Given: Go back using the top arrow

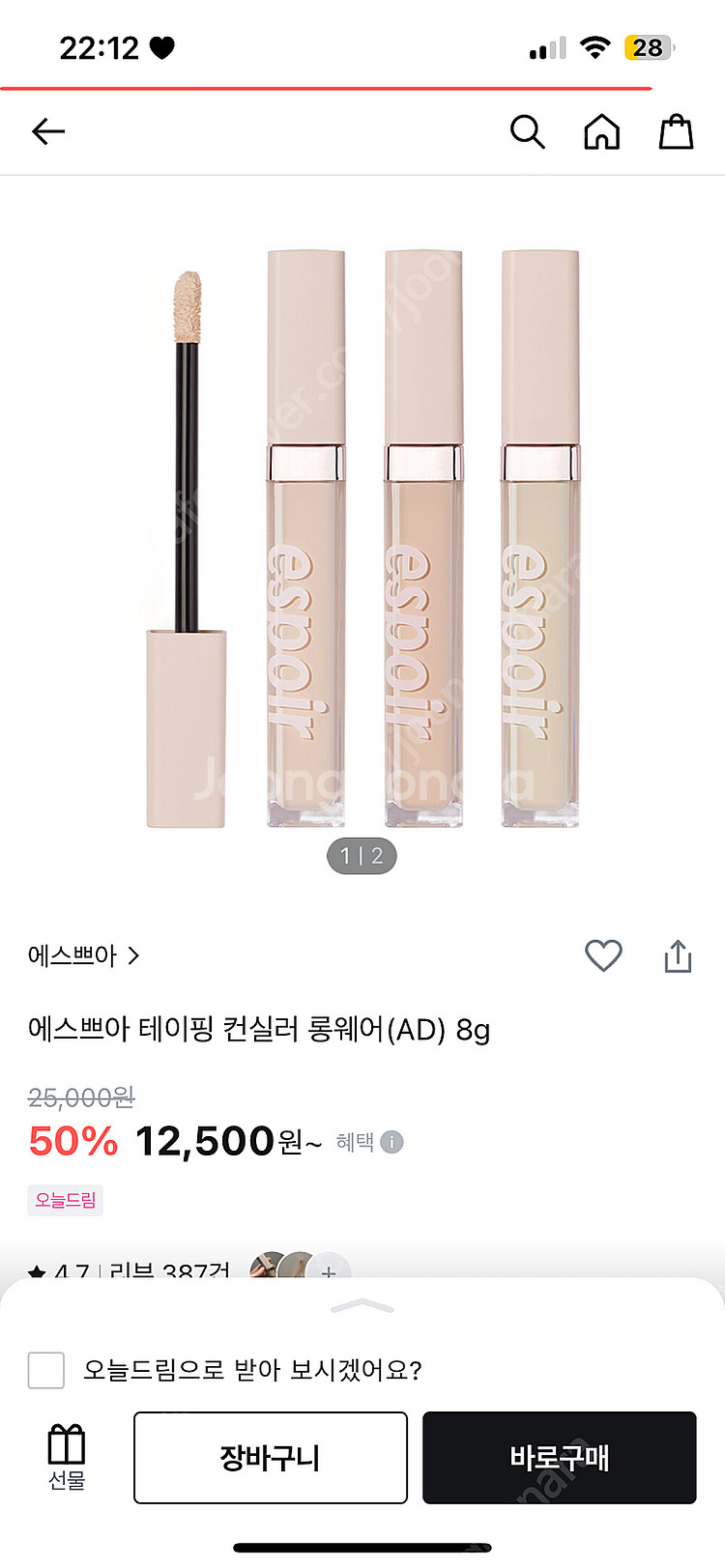Looking at the screenshot, I should [47, 131].
